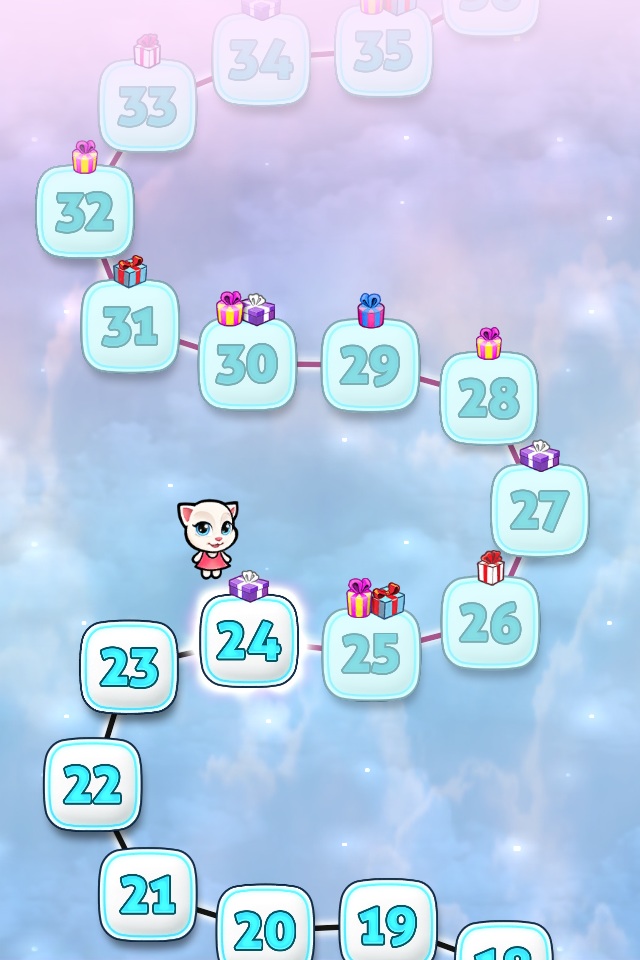The image size is (640, 960).
Task: Tap level 35 tile
Action: point(384,50)
